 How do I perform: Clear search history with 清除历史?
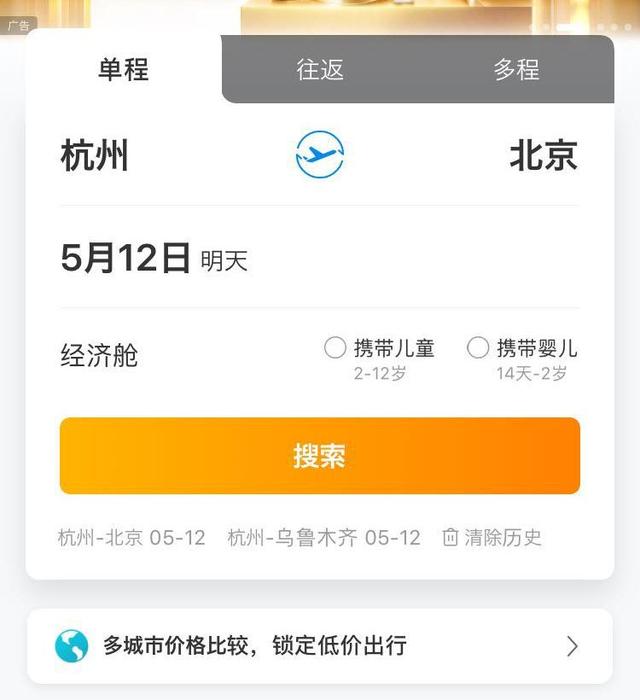492,538
